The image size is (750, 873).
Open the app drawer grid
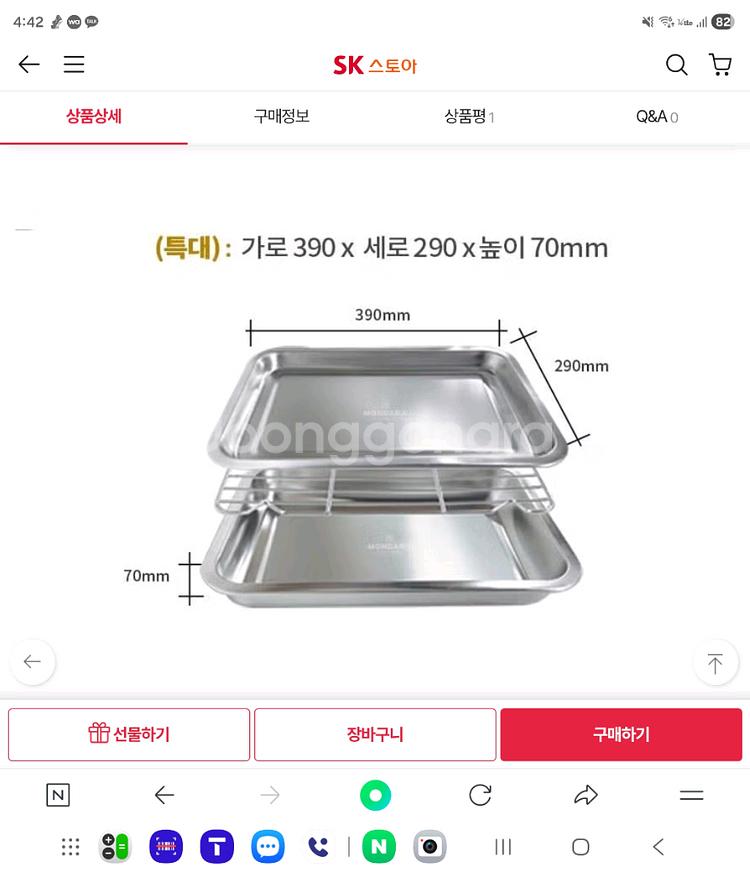pos(70,846)
